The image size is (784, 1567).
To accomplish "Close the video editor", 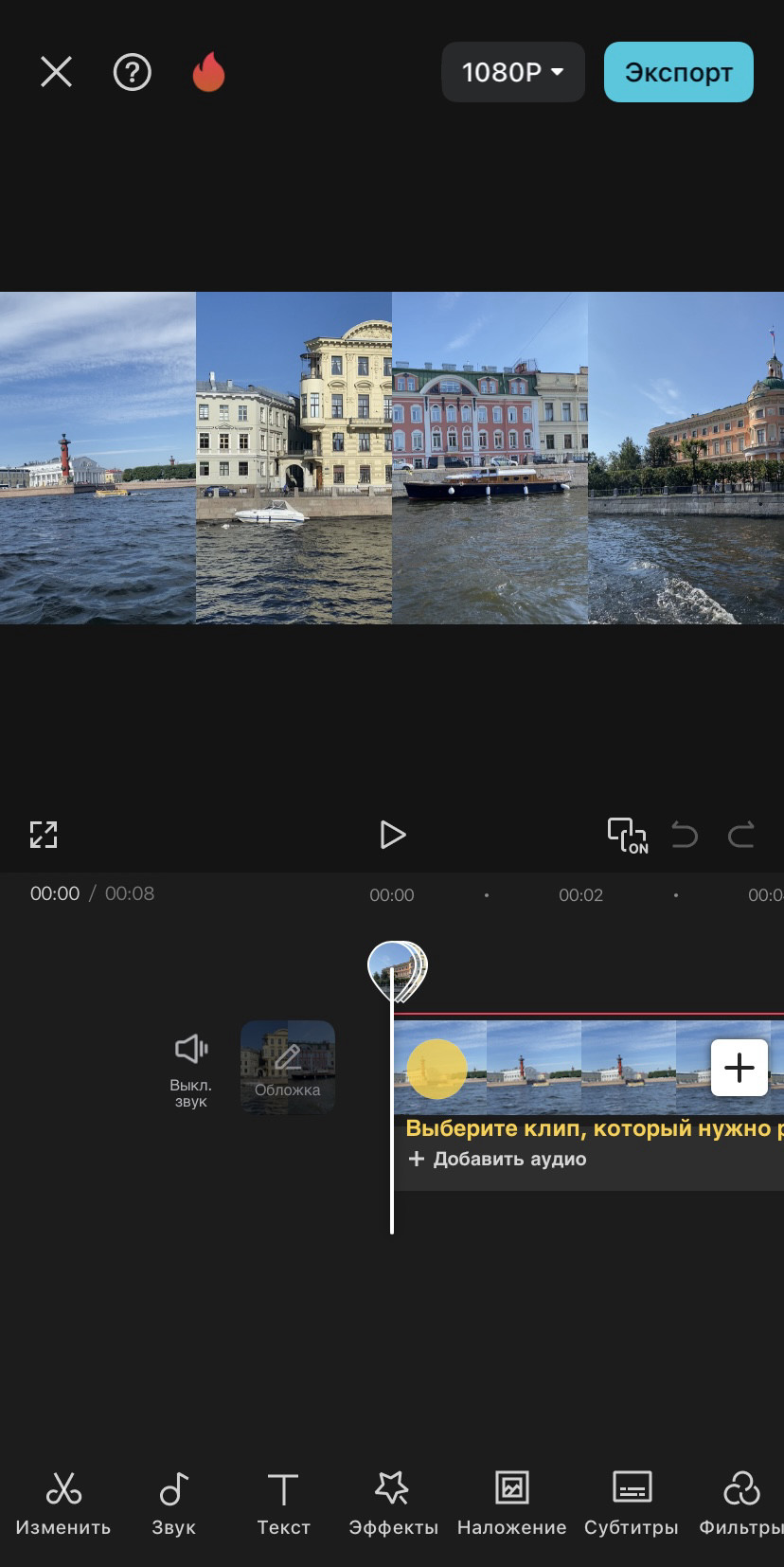I will pos(56,72).
